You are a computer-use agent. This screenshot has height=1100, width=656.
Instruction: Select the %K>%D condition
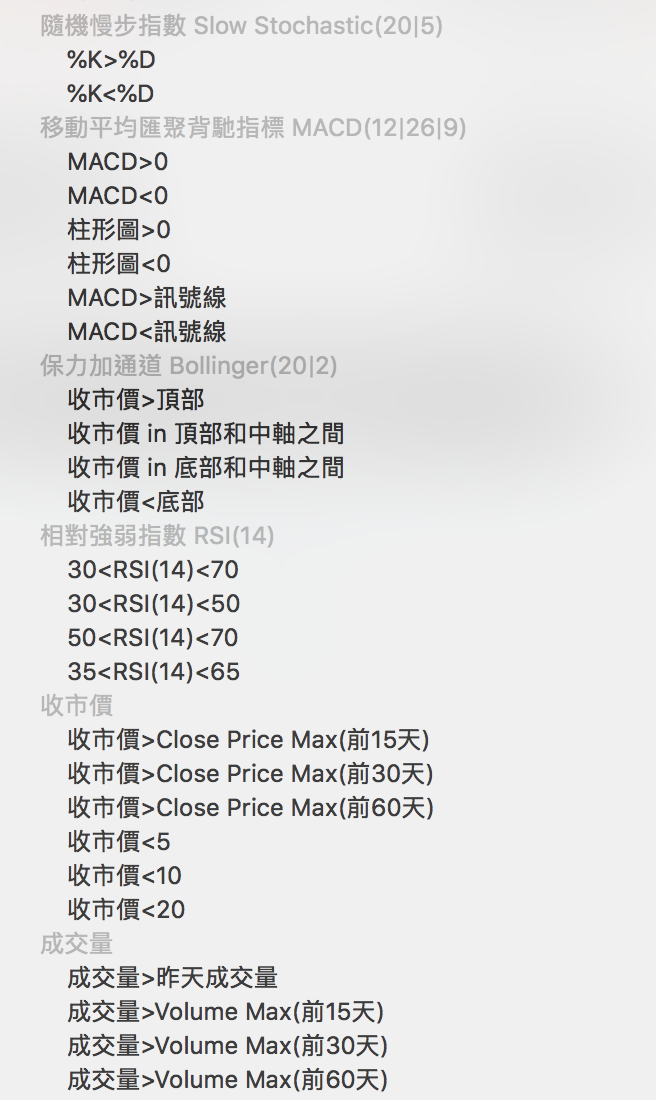(111, 60)
